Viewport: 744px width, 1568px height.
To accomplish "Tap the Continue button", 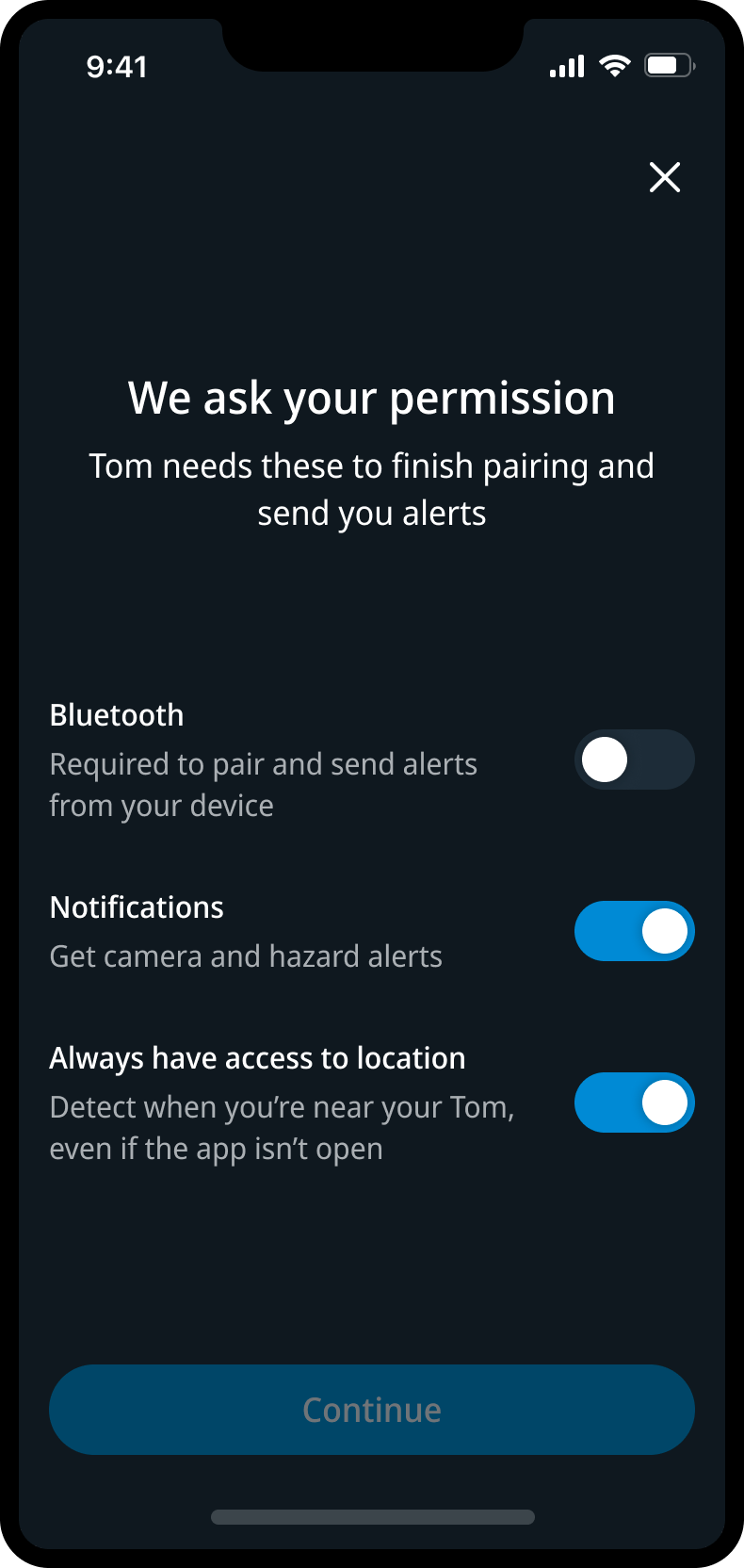I will coord(372,1410).
